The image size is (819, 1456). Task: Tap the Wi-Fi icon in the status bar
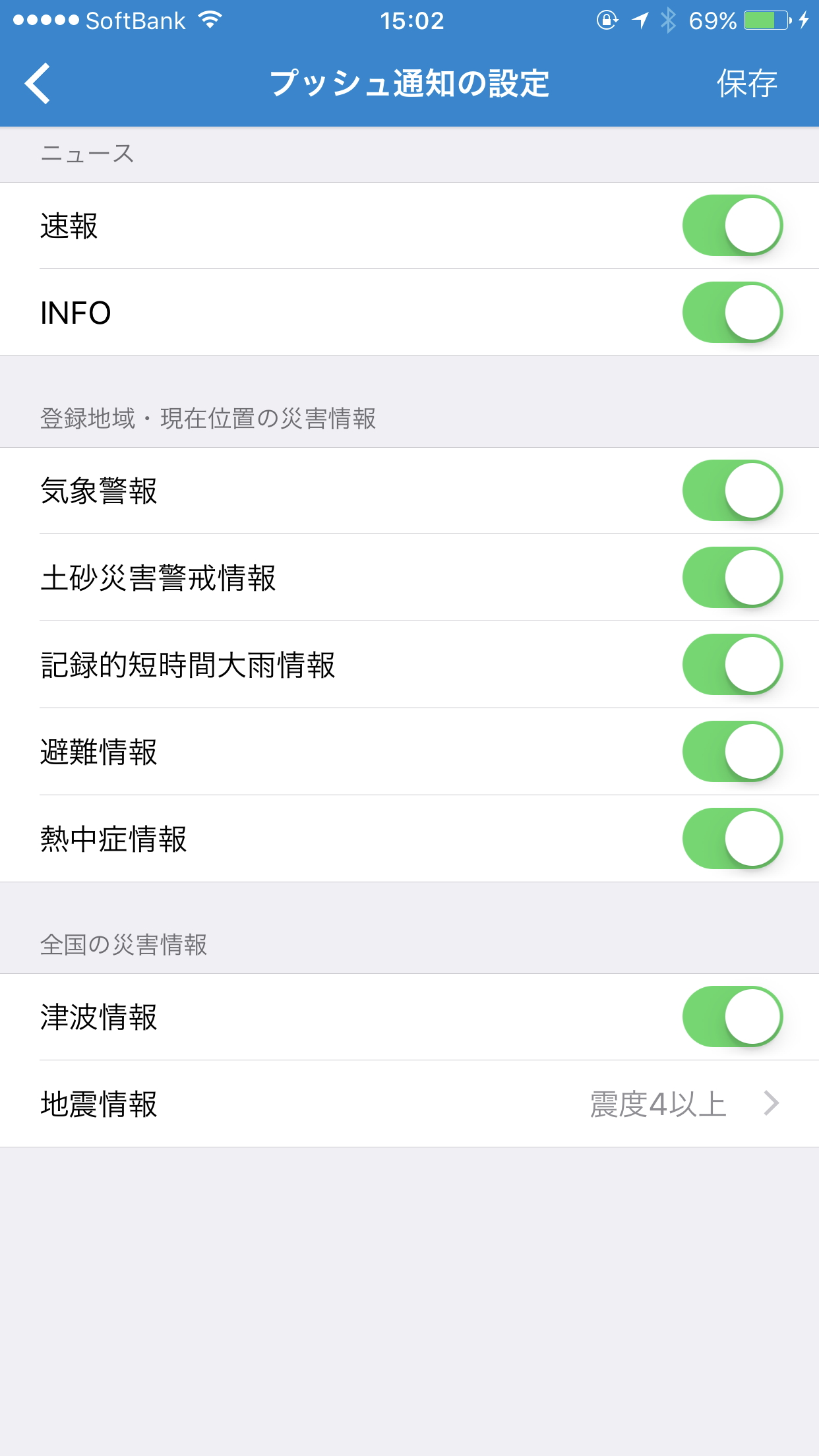208,20
